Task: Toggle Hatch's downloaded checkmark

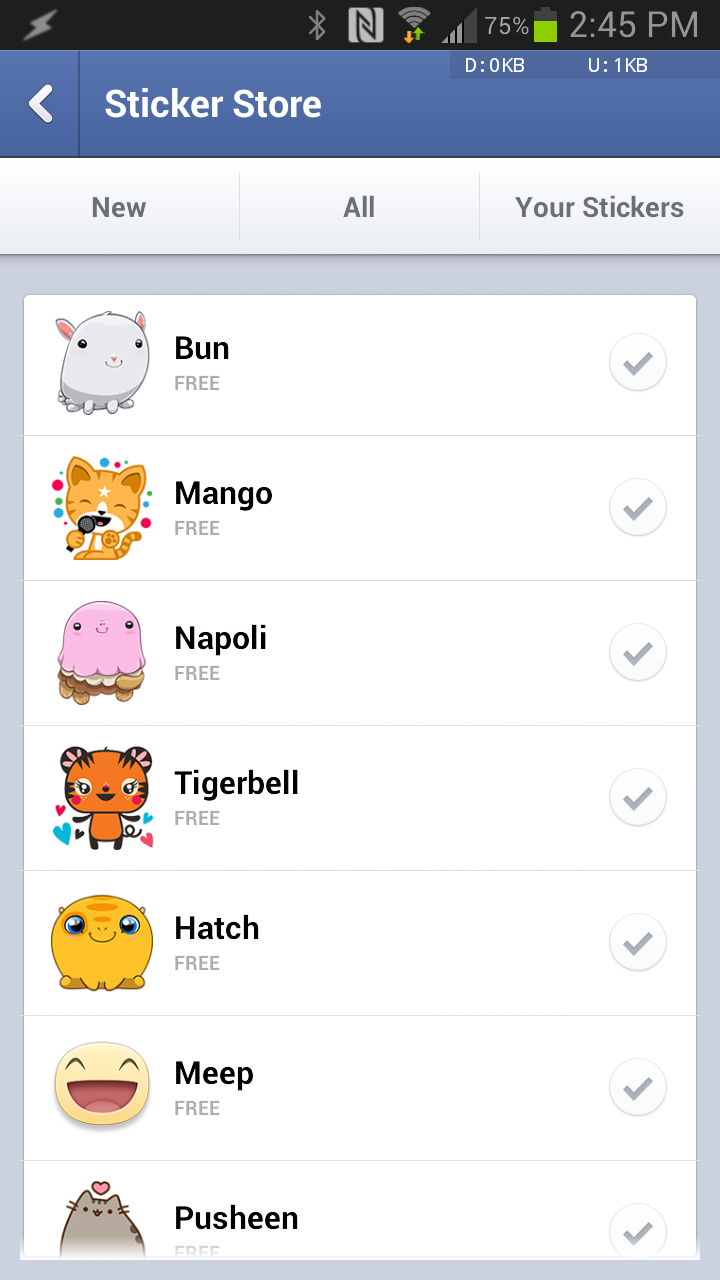Action: click(637, 942)
